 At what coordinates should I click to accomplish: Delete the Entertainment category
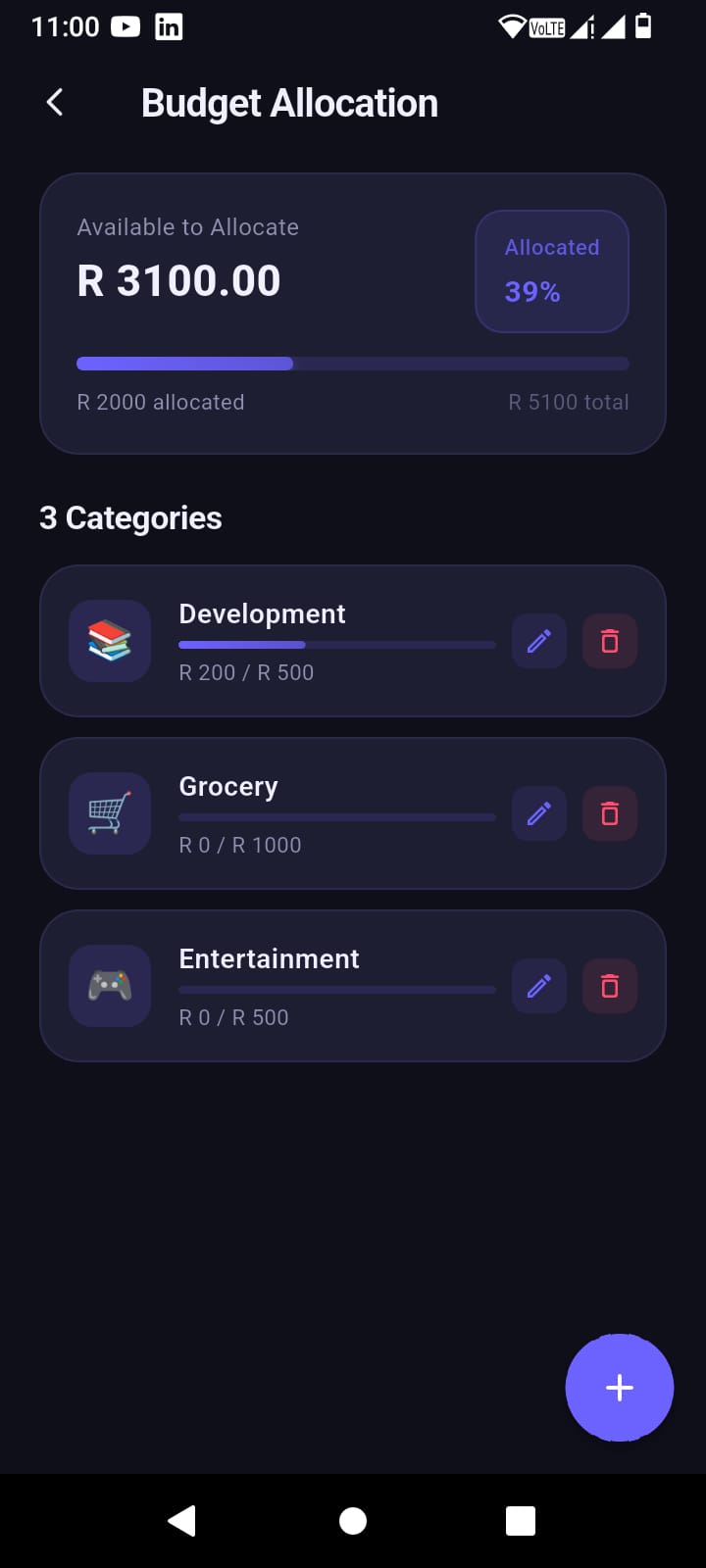[x=609, y=986]
